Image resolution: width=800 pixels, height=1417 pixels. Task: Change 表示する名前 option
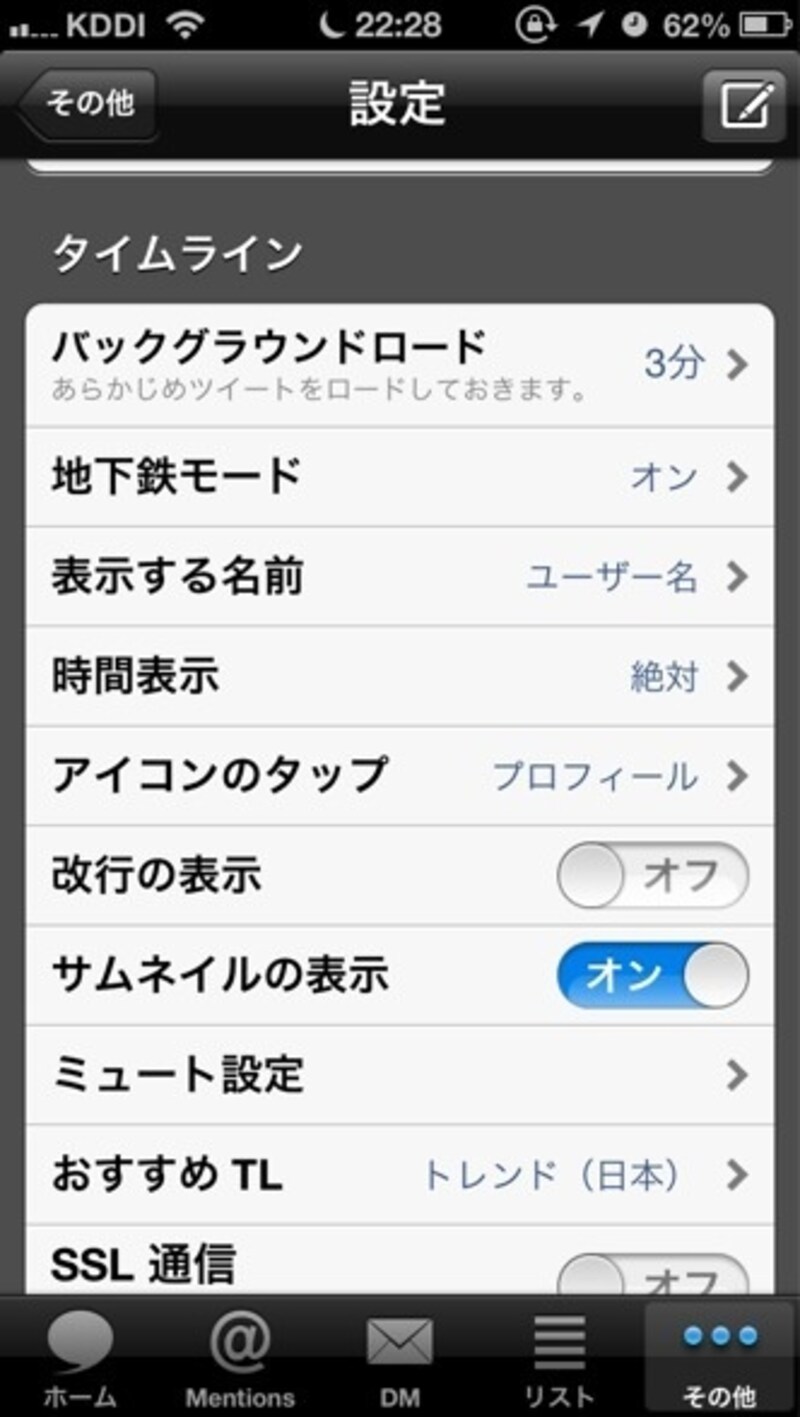point(400,577)
